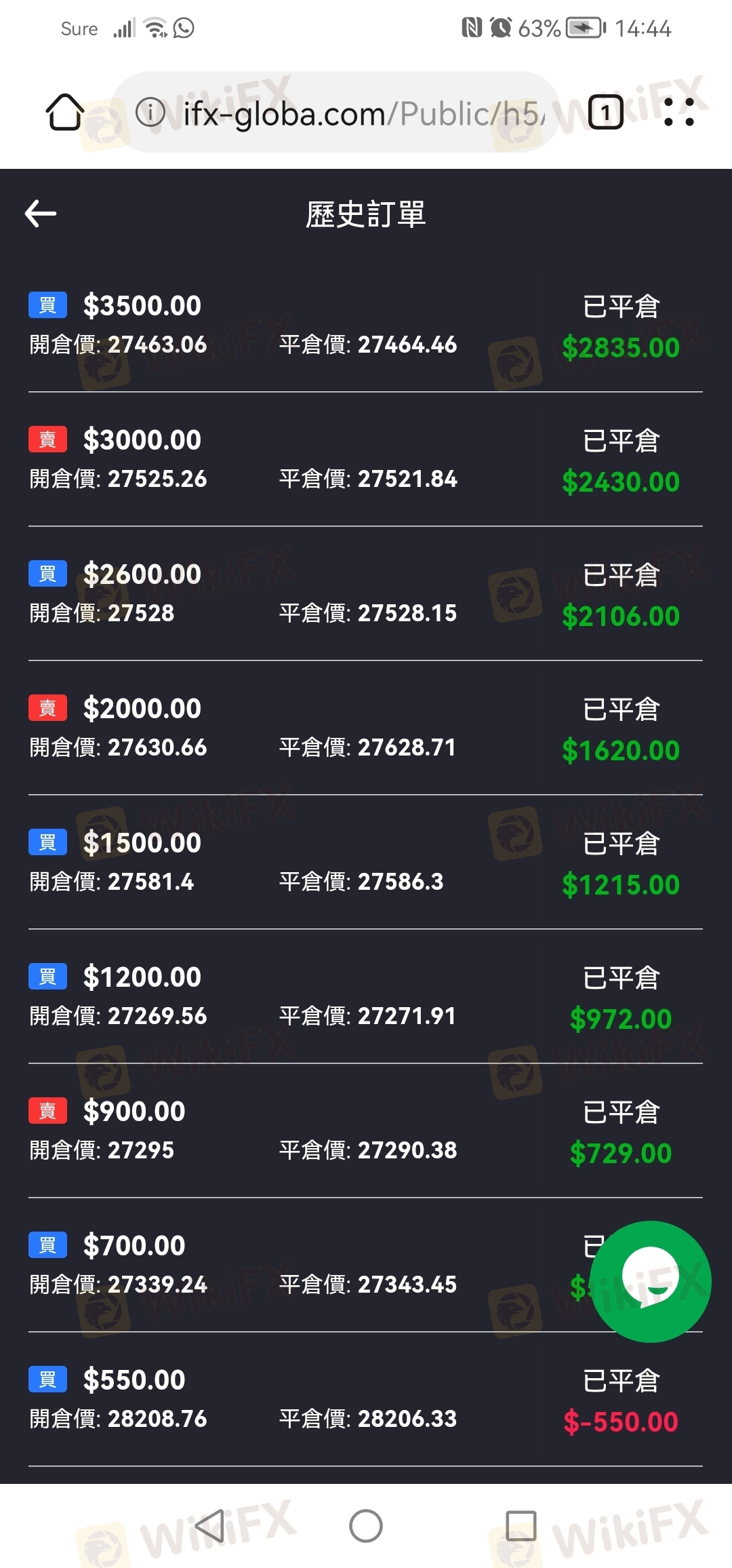Open the green live chat bubble
This screenshot has width=732, height=1568.
[650, 1280]
